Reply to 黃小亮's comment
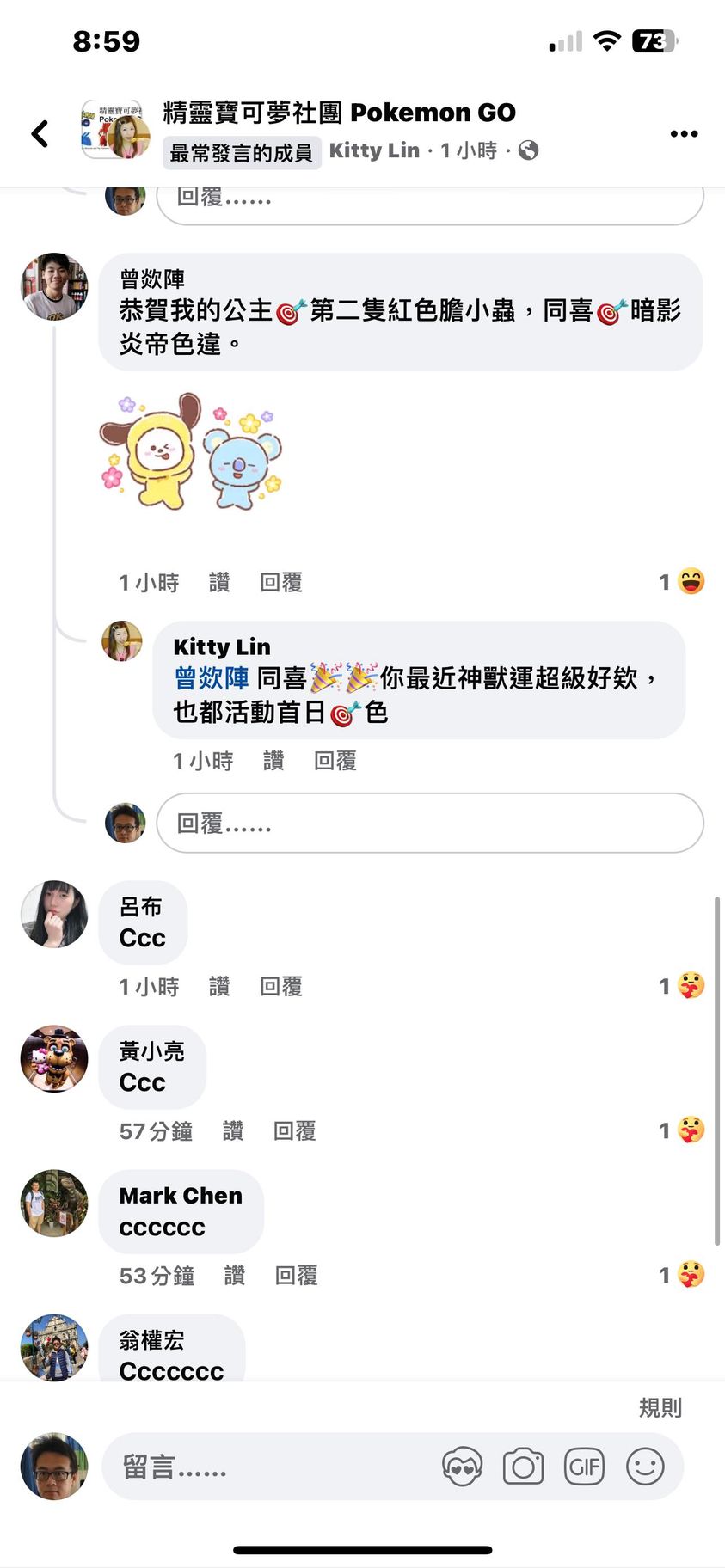The height and width of the screenshot is (1568, 725). click(295, 1131)
